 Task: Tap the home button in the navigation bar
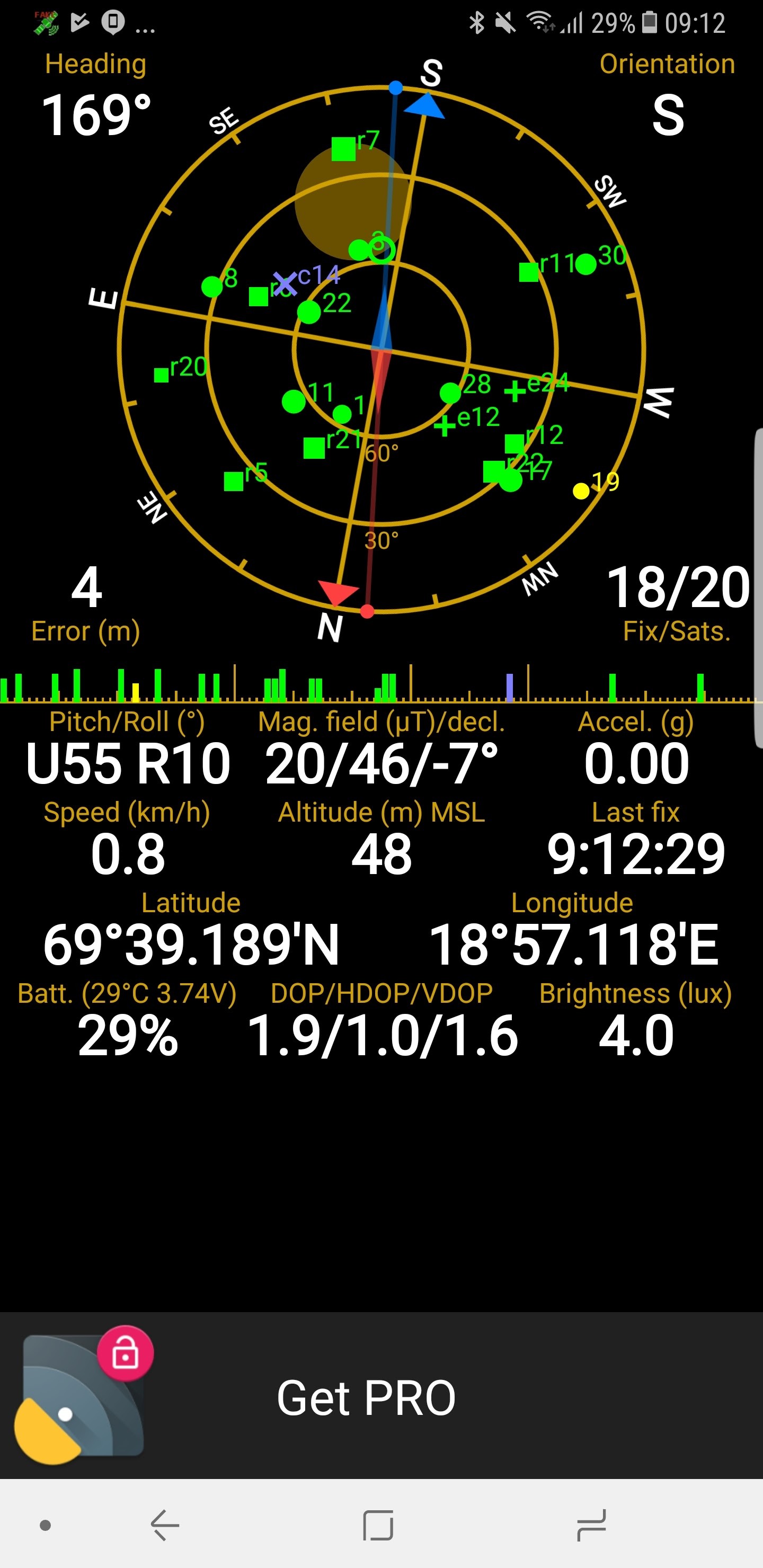tap(378, 1525)
